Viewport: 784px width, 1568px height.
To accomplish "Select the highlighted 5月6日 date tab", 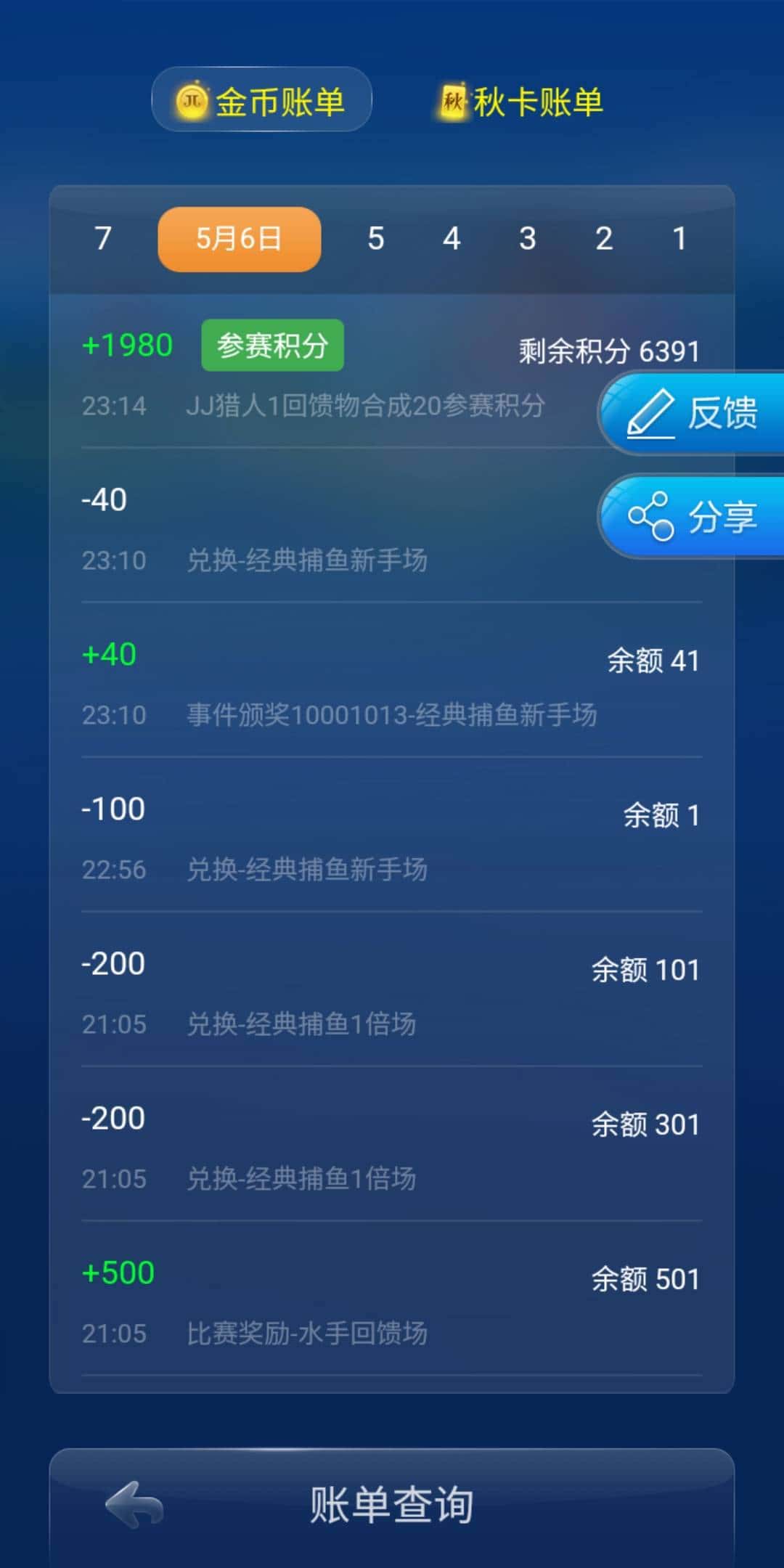I will (238, 240).
